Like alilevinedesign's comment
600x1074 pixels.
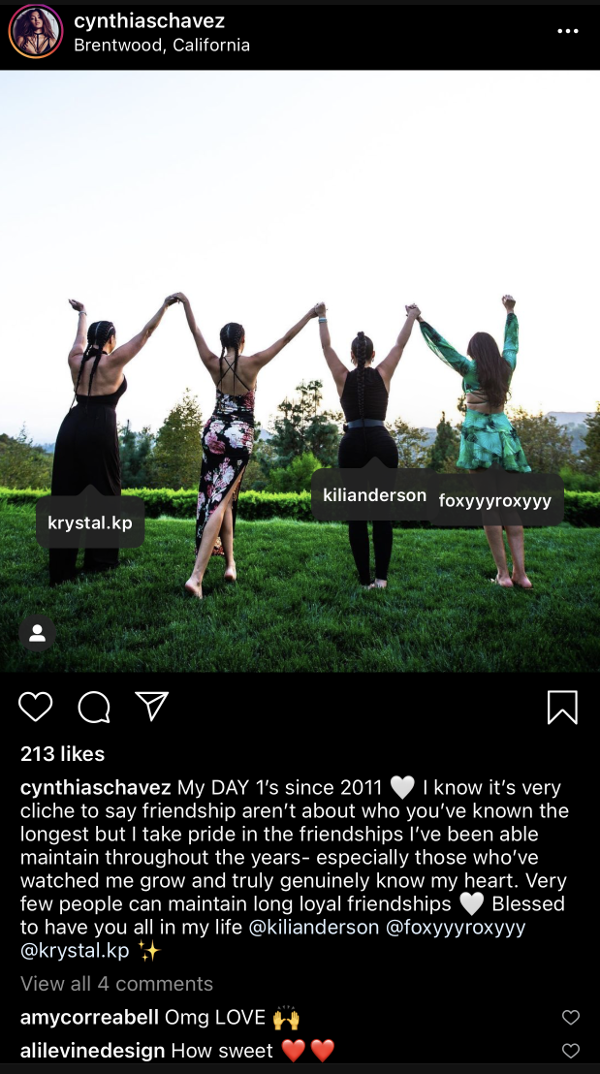(x=570, y=1051)
